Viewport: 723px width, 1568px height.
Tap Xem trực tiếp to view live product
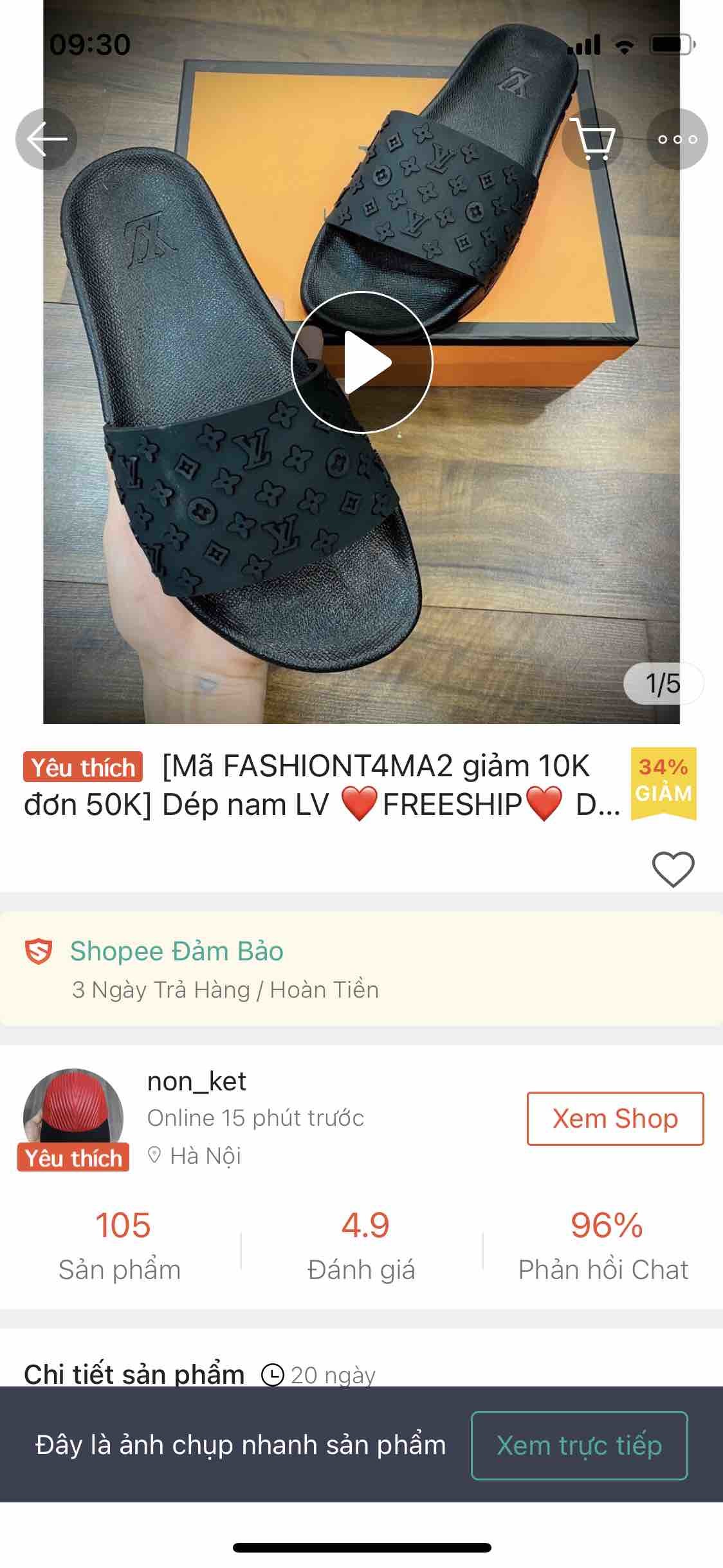579,1446
